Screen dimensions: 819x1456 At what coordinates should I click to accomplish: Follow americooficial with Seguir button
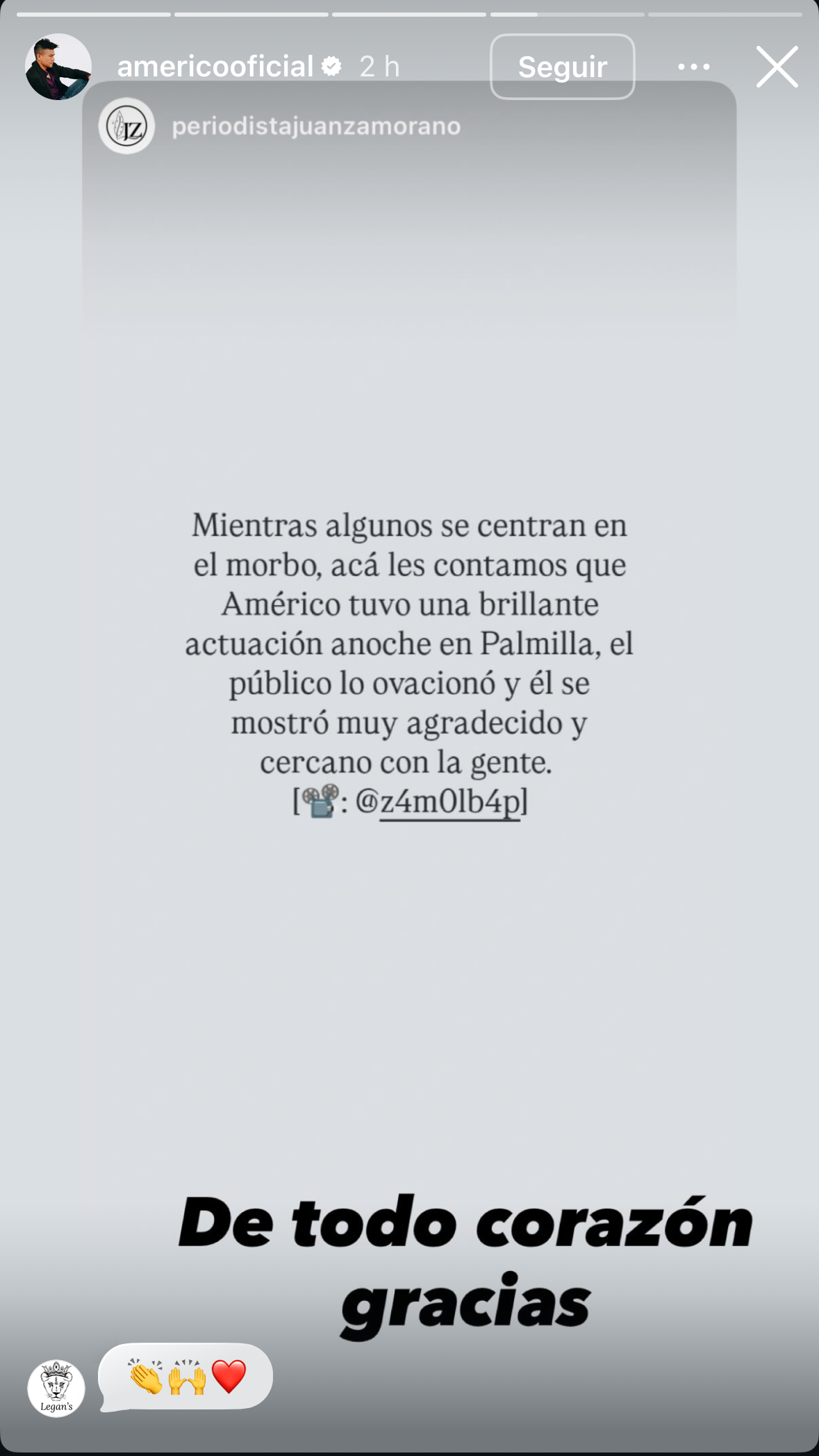click(562, 67)
